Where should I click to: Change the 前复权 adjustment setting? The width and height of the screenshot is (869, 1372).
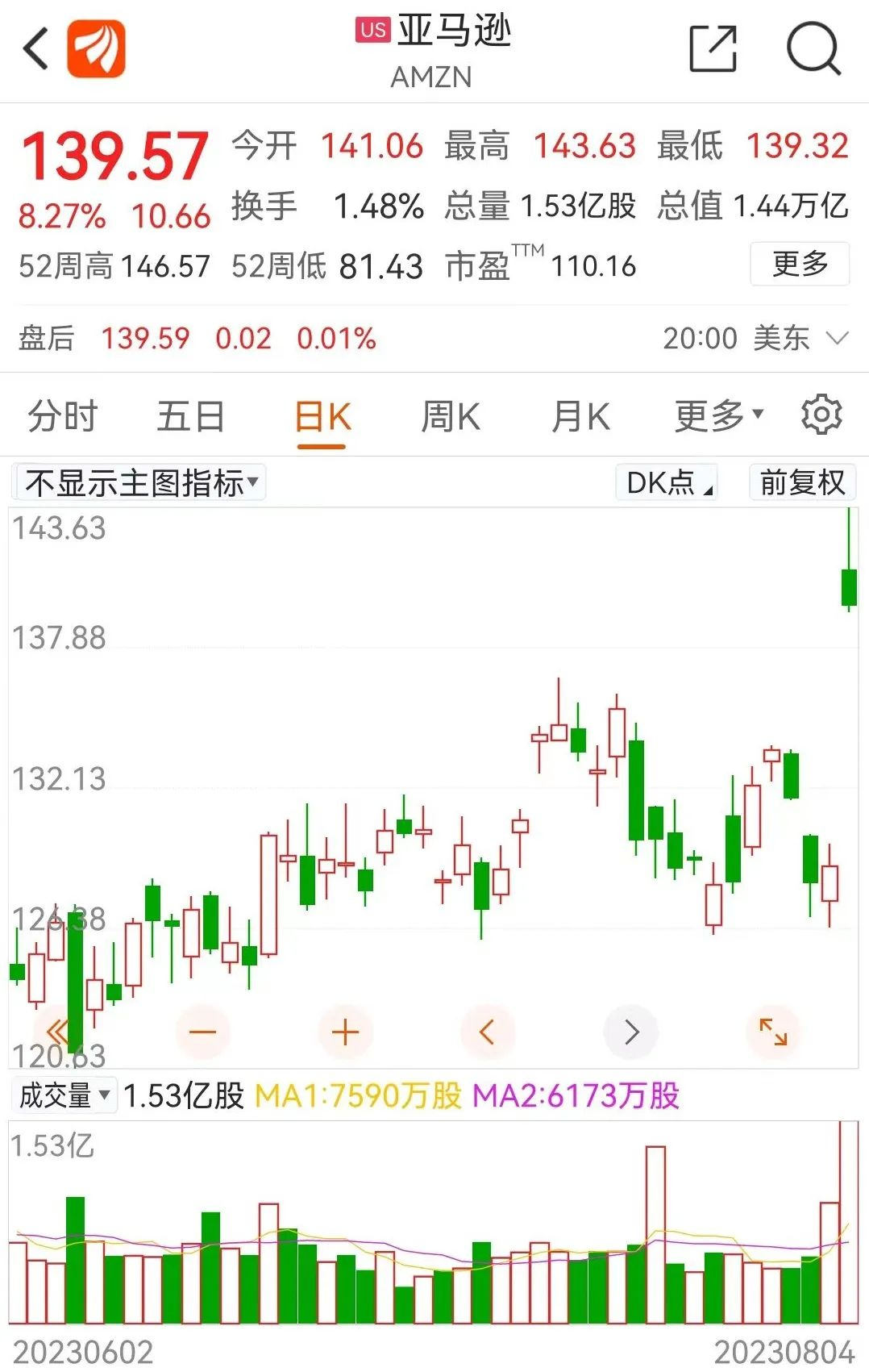[801, 483]
